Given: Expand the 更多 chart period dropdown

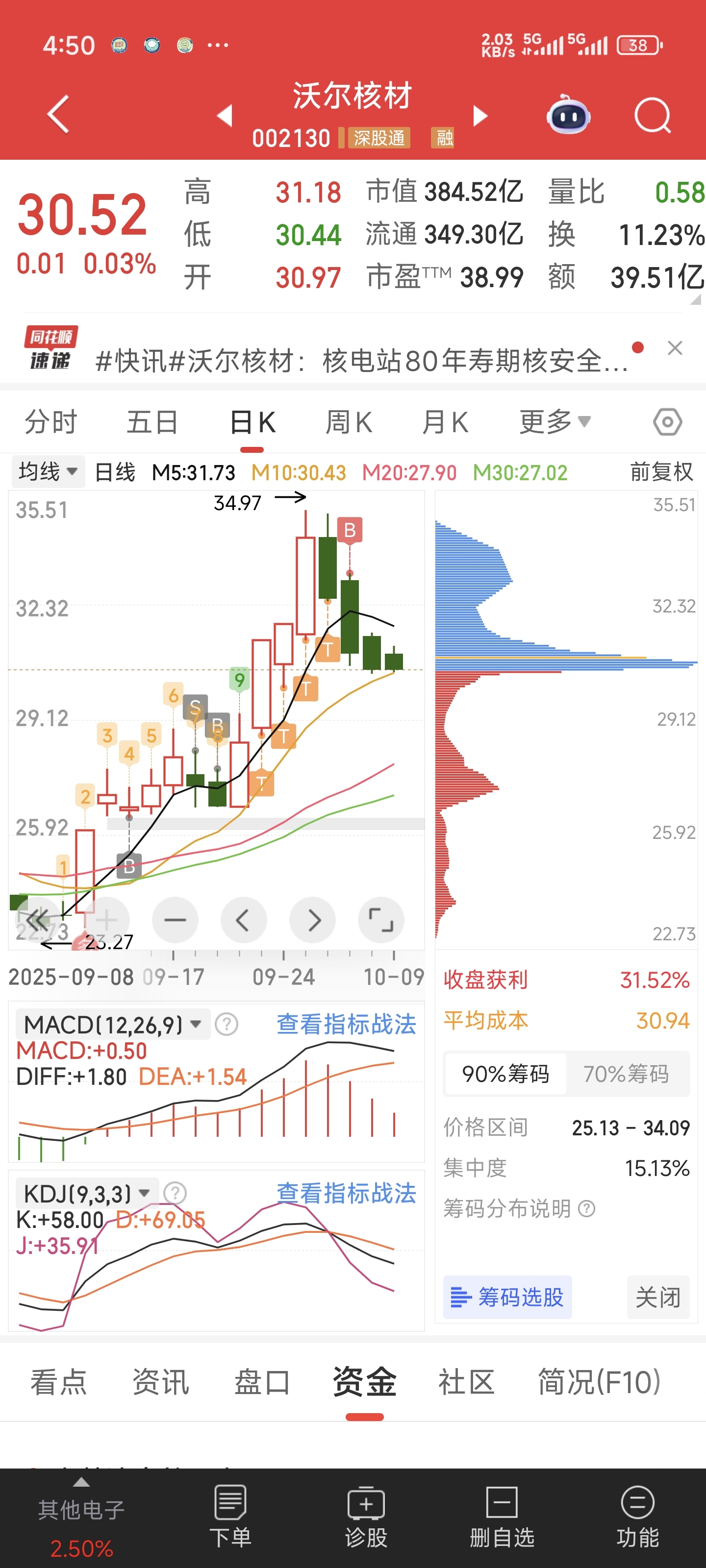Looking at the screenshot, I should pyautogui.click(x=555, y=422).
